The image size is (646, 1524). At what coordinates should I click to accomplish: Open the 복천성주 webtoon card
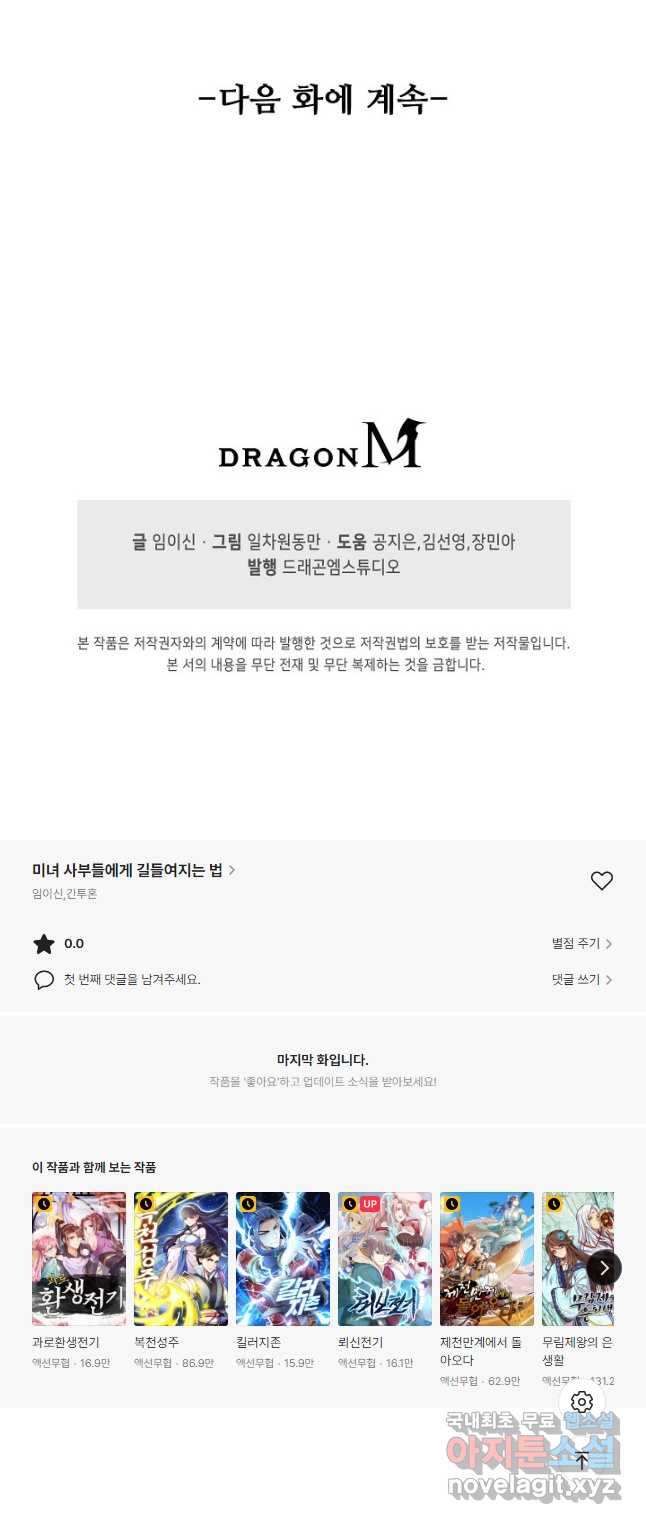point(181,1259)
